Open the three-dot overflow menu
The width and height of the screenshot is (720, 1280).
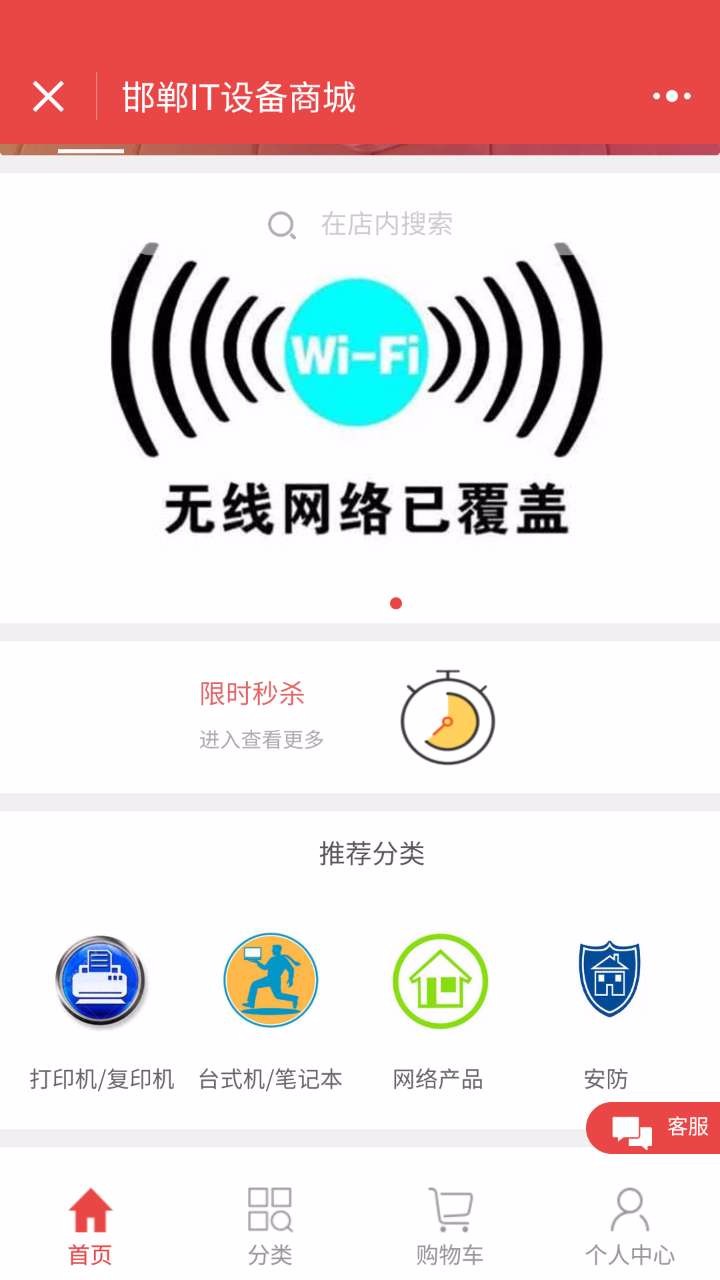pyautogui.click(x=672, y=97)
